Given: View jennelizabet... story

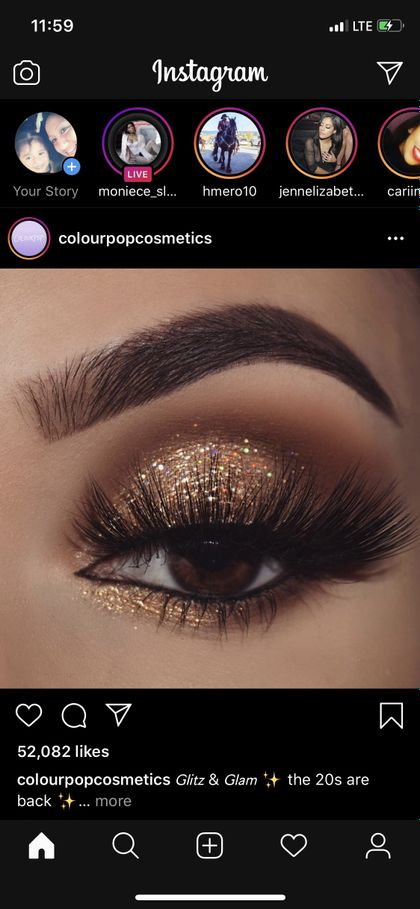Looking at the screenshot, I should point(321,143).
